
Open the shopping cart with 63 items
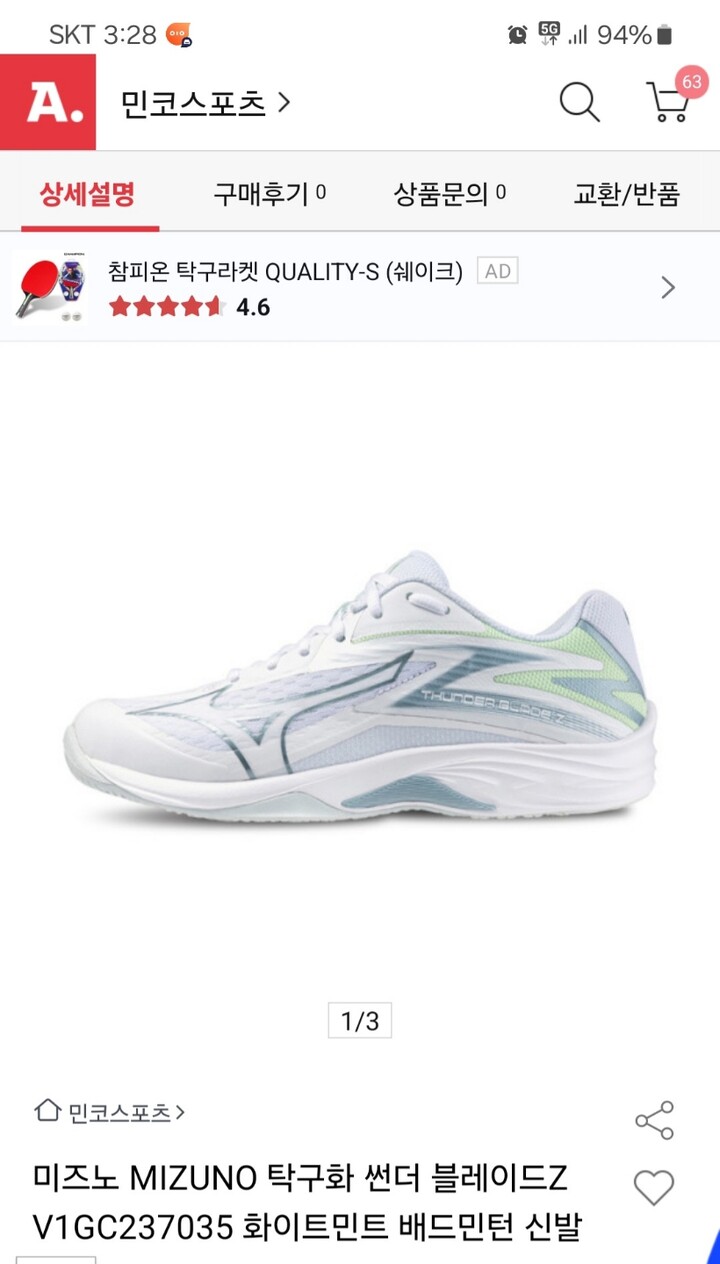click(x=670, y=100)
